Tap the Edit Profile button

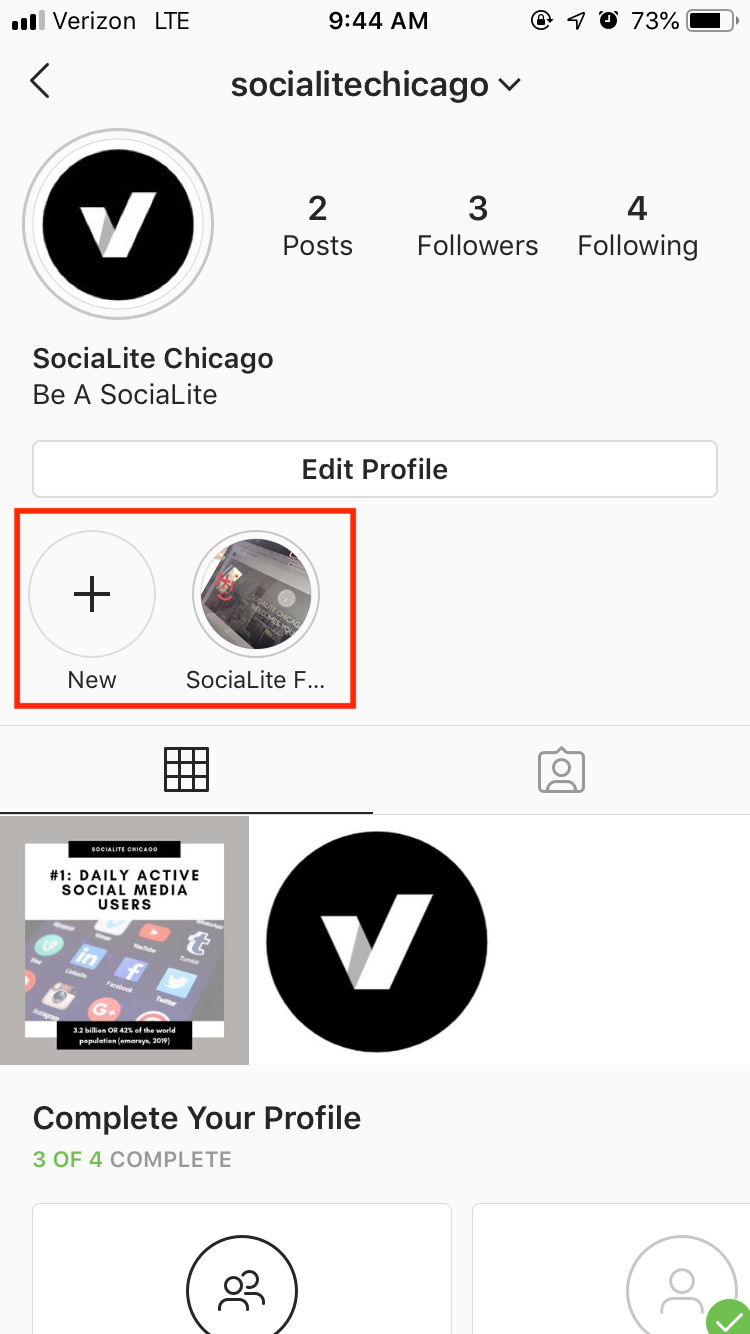click(375, 469)
